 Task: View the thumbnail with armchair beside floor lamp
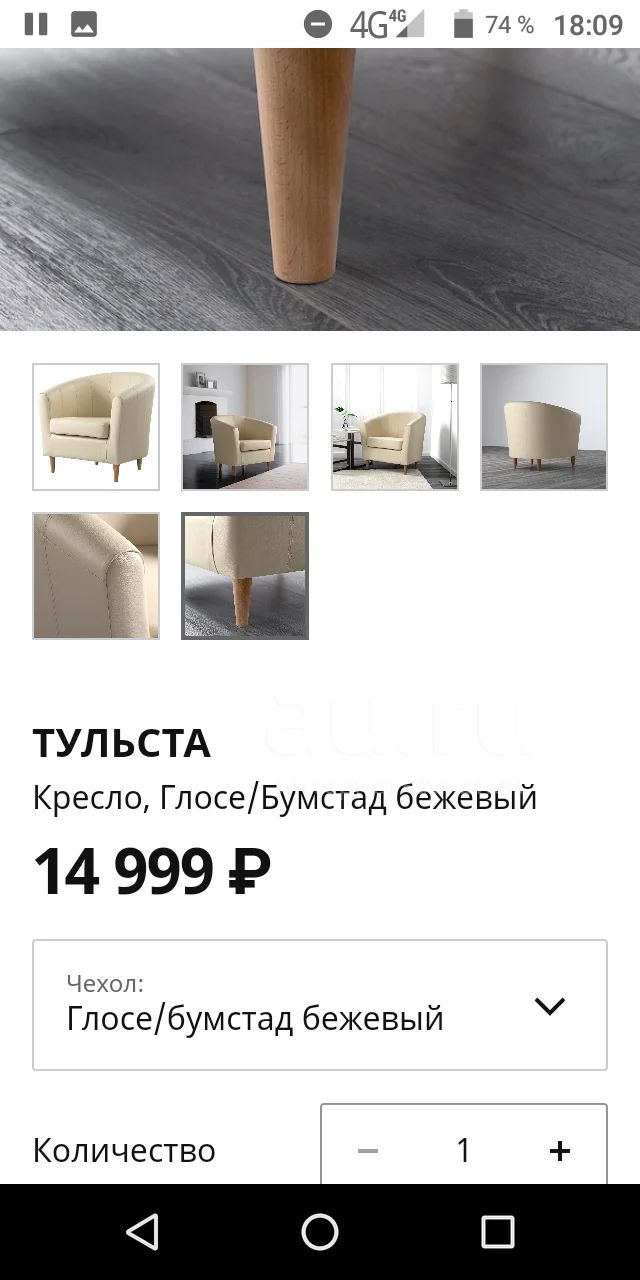point(395,427)
